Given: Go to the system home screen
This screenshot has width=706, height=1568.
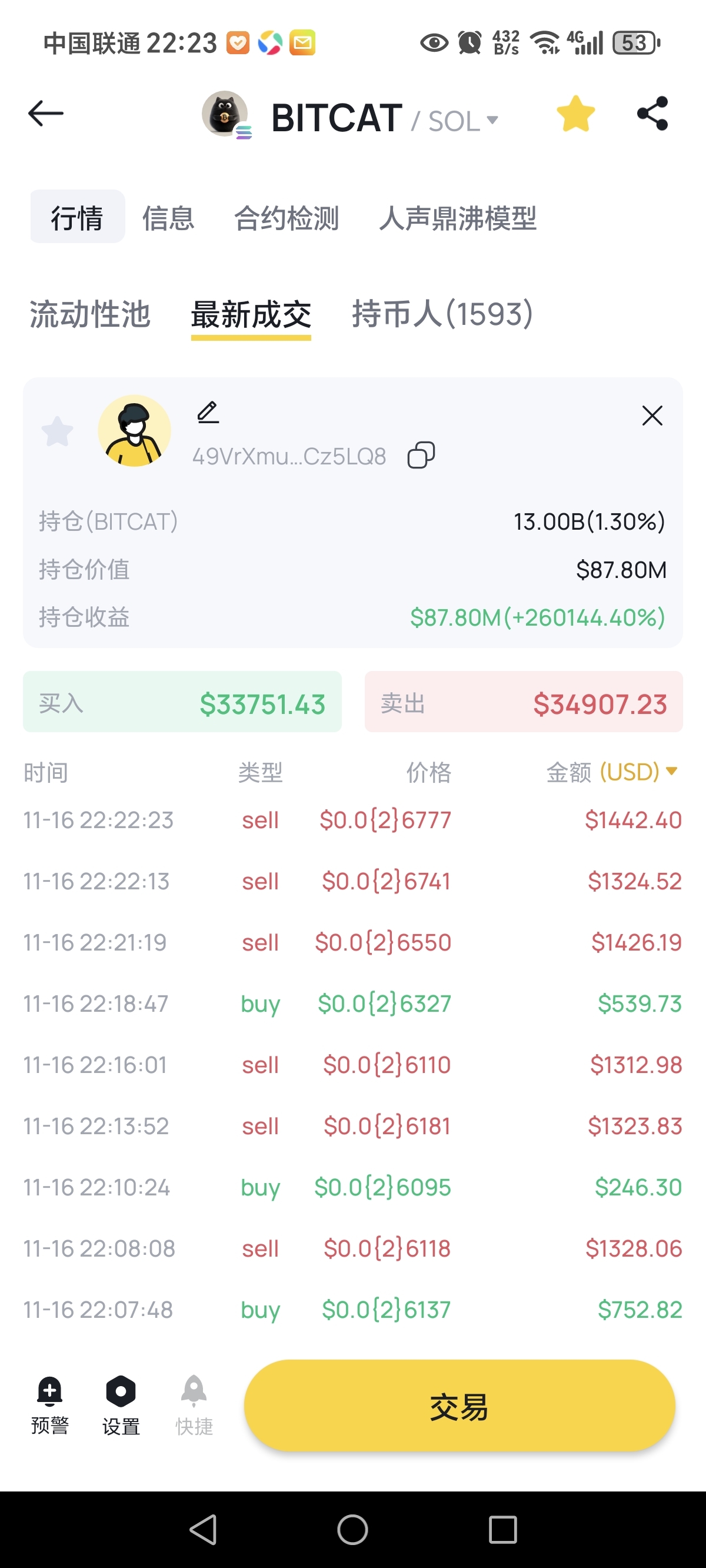Looking at the screenshot, I should click(352, 1530).
